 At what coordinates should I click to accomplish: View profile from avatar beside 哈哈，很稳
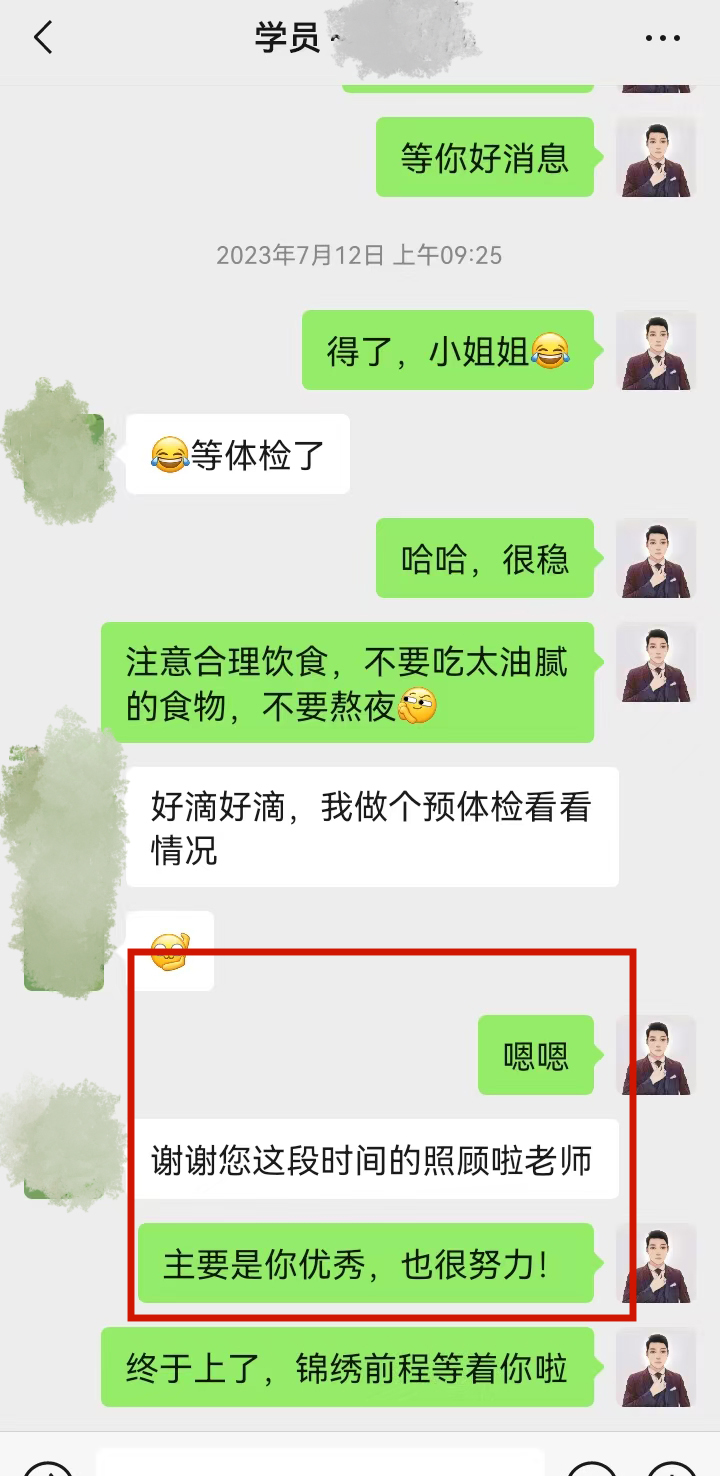[655, 558]
